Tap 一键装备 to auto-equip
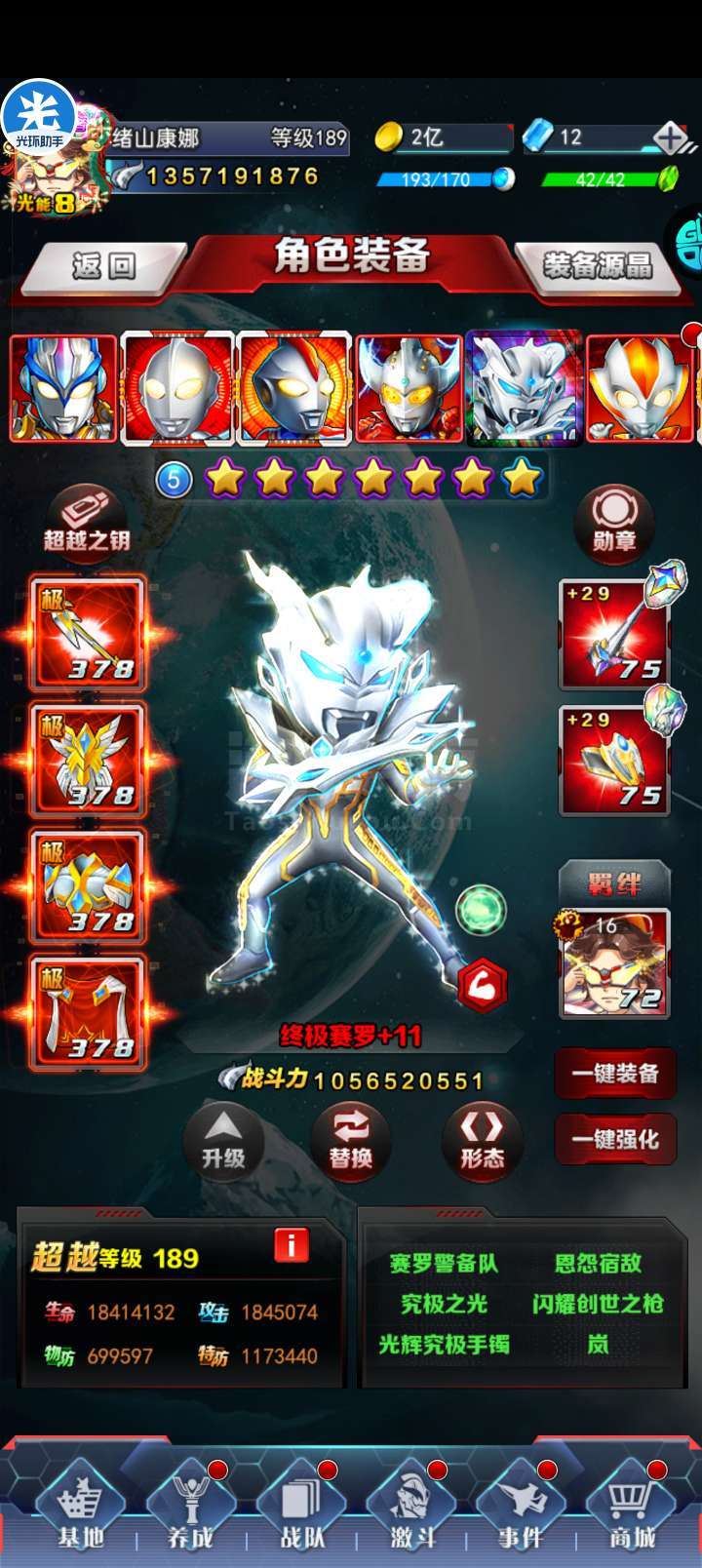Image resolution: width=702 pixels, height=1568 pixels. (x=615, y=1074)
